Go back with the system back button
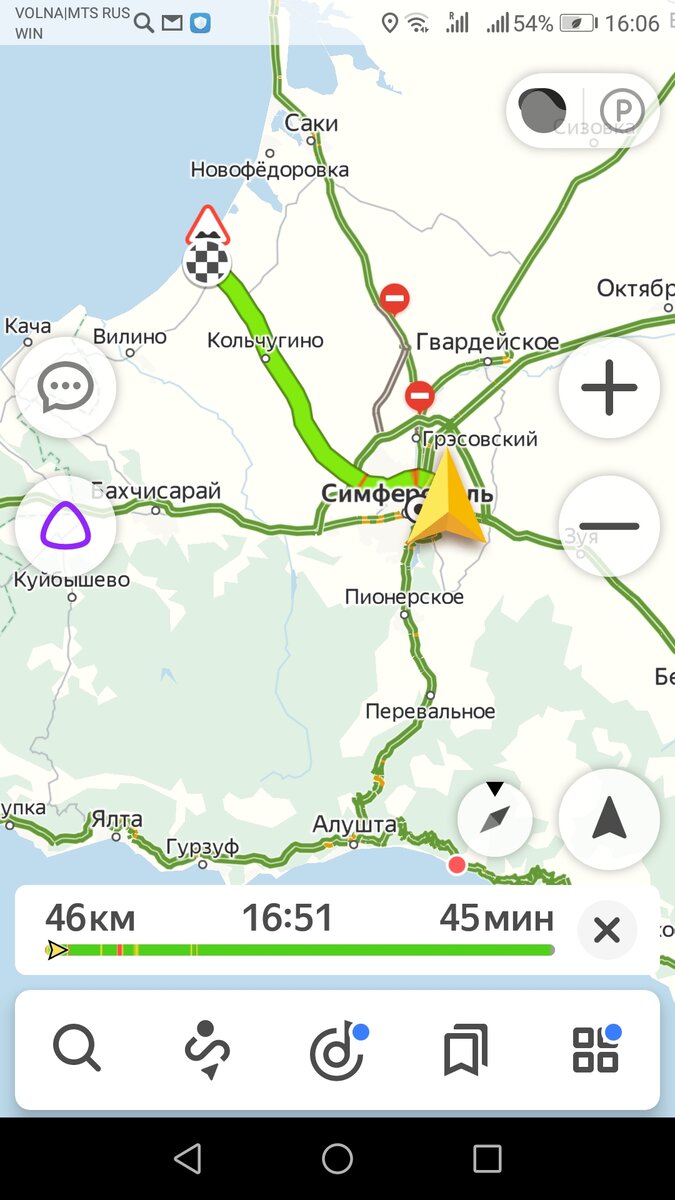675x1200 pixels. (187, 1159)
